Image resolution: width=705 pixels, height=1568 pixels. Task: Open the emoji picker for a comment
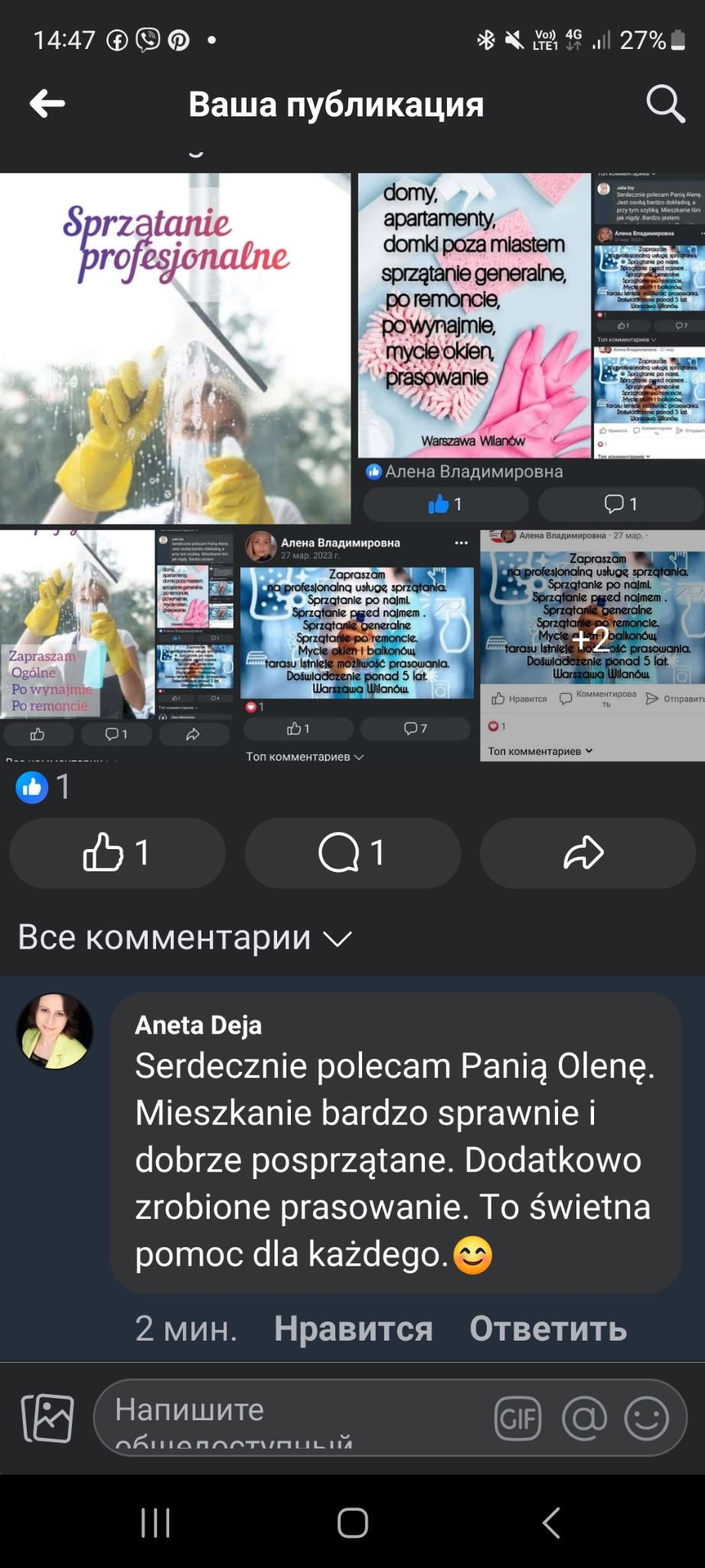coord(648,1418)
